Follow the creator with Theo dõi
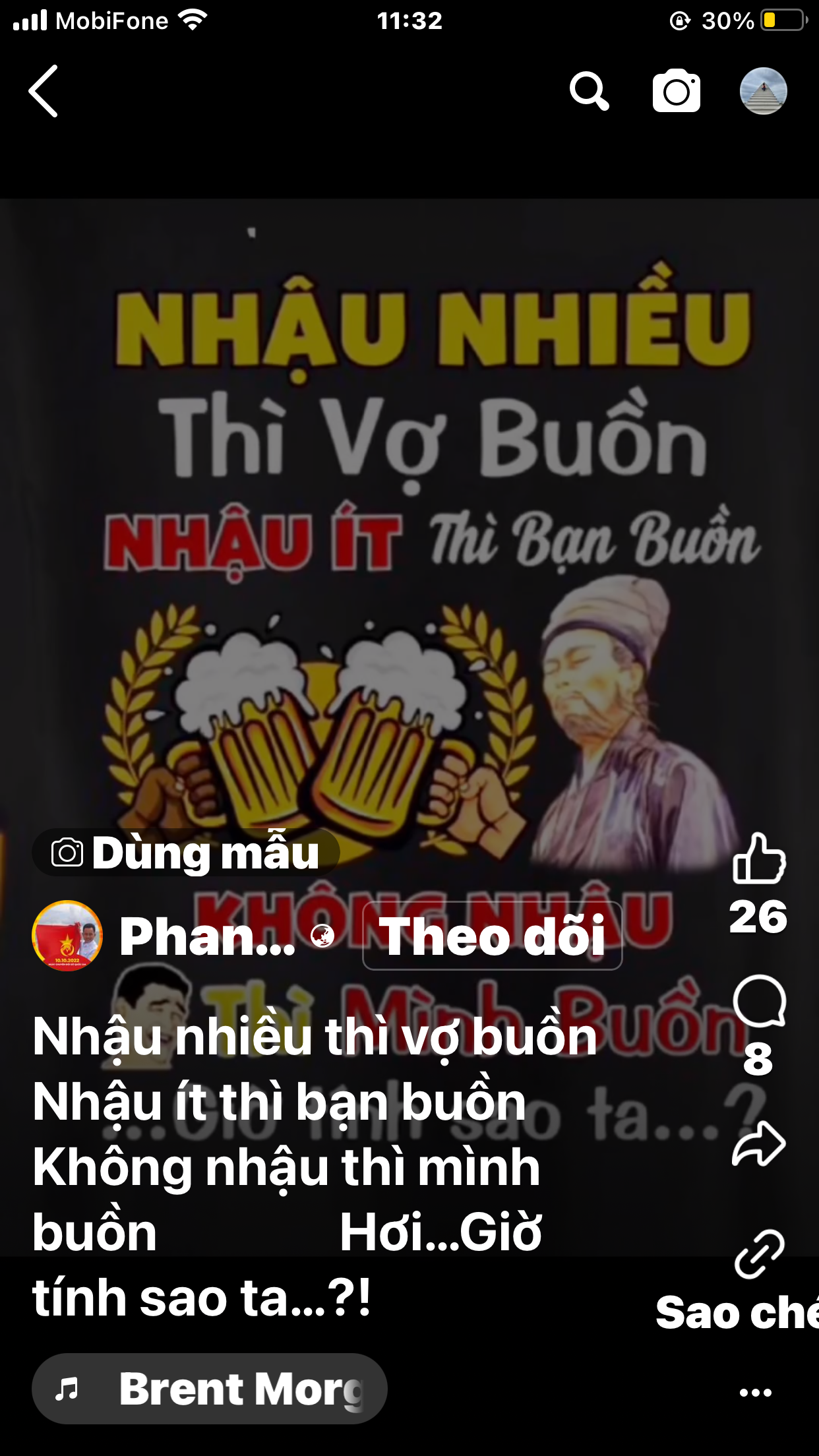Screen dimensions: 819x1456 coord(492,936)
